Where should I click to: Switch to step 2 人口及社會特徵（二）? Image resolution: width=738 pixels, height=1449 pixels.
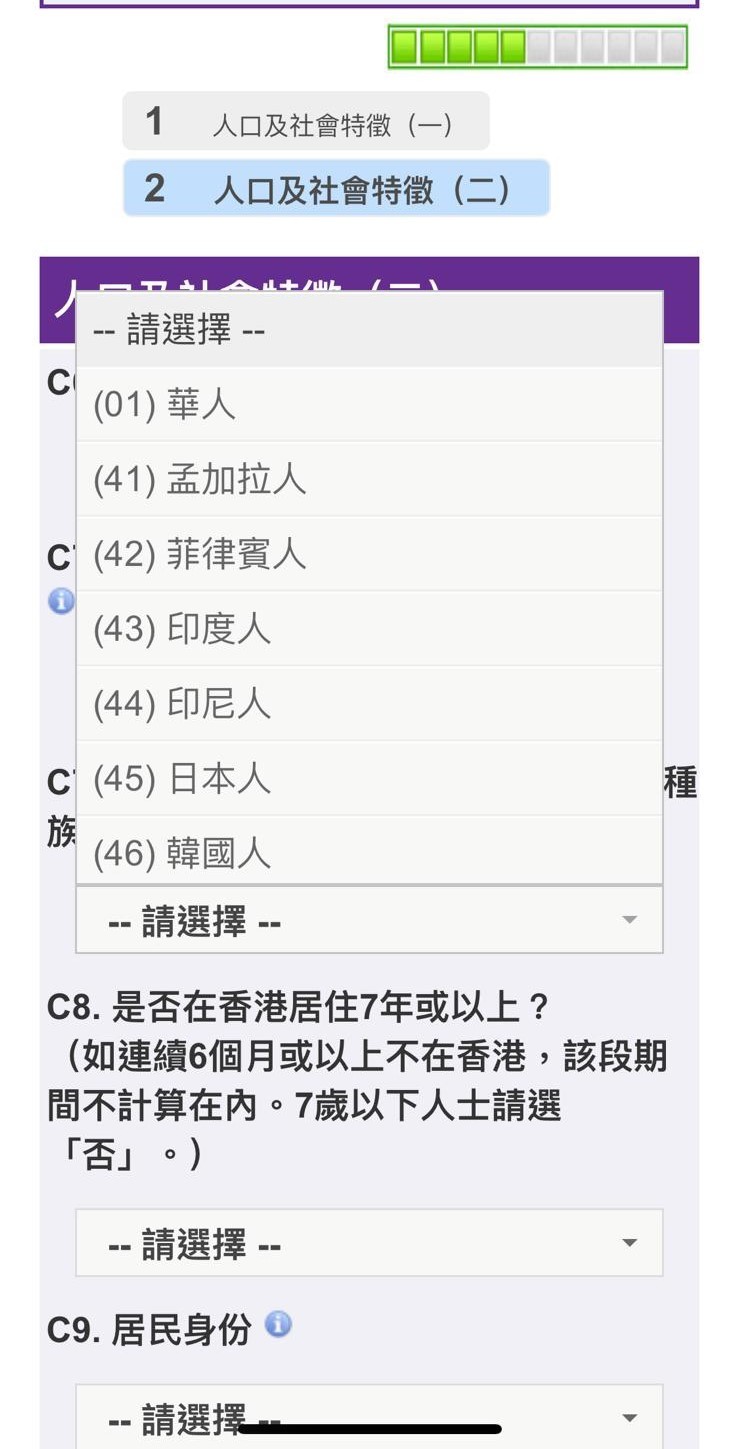336,188
